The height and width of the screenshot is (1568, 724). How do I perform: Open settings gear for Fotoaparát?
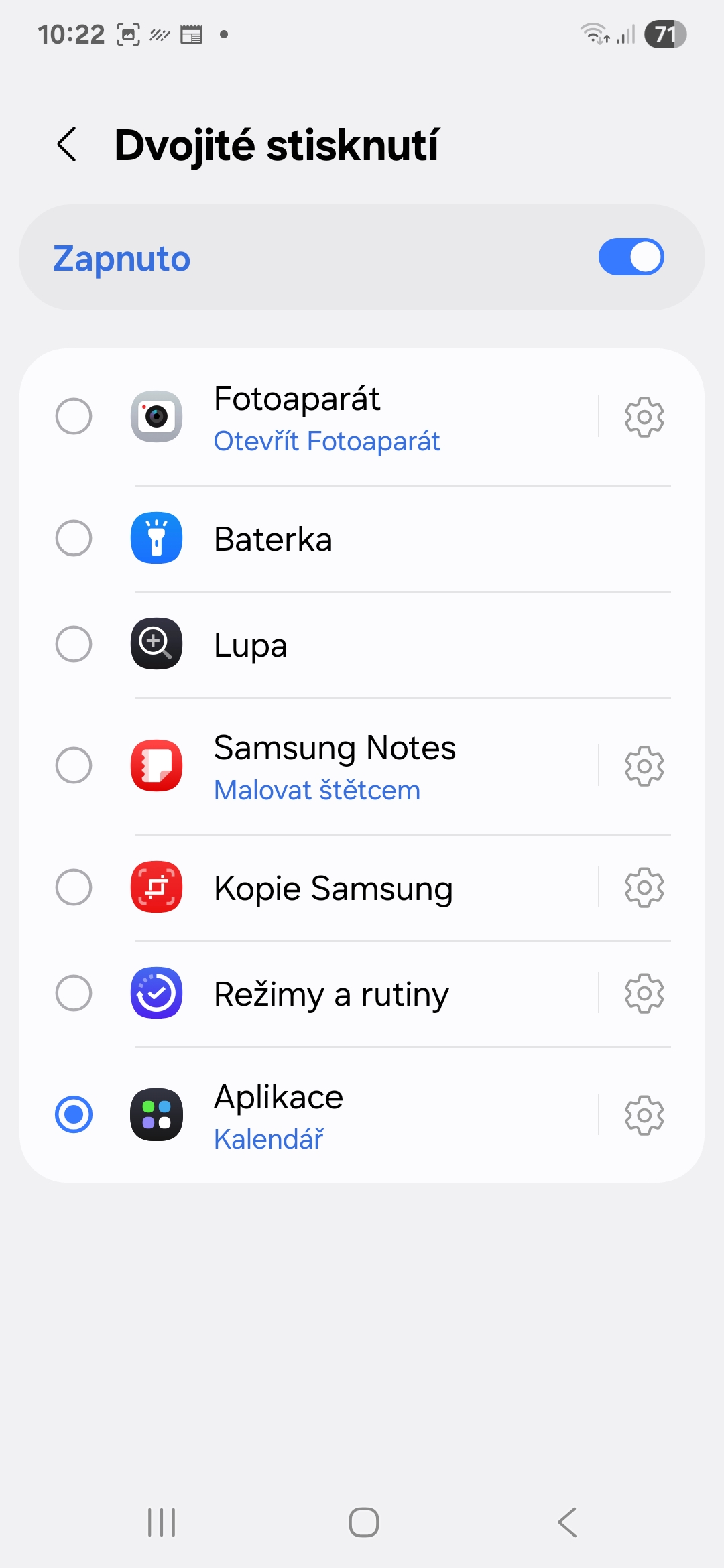(644, 417)
